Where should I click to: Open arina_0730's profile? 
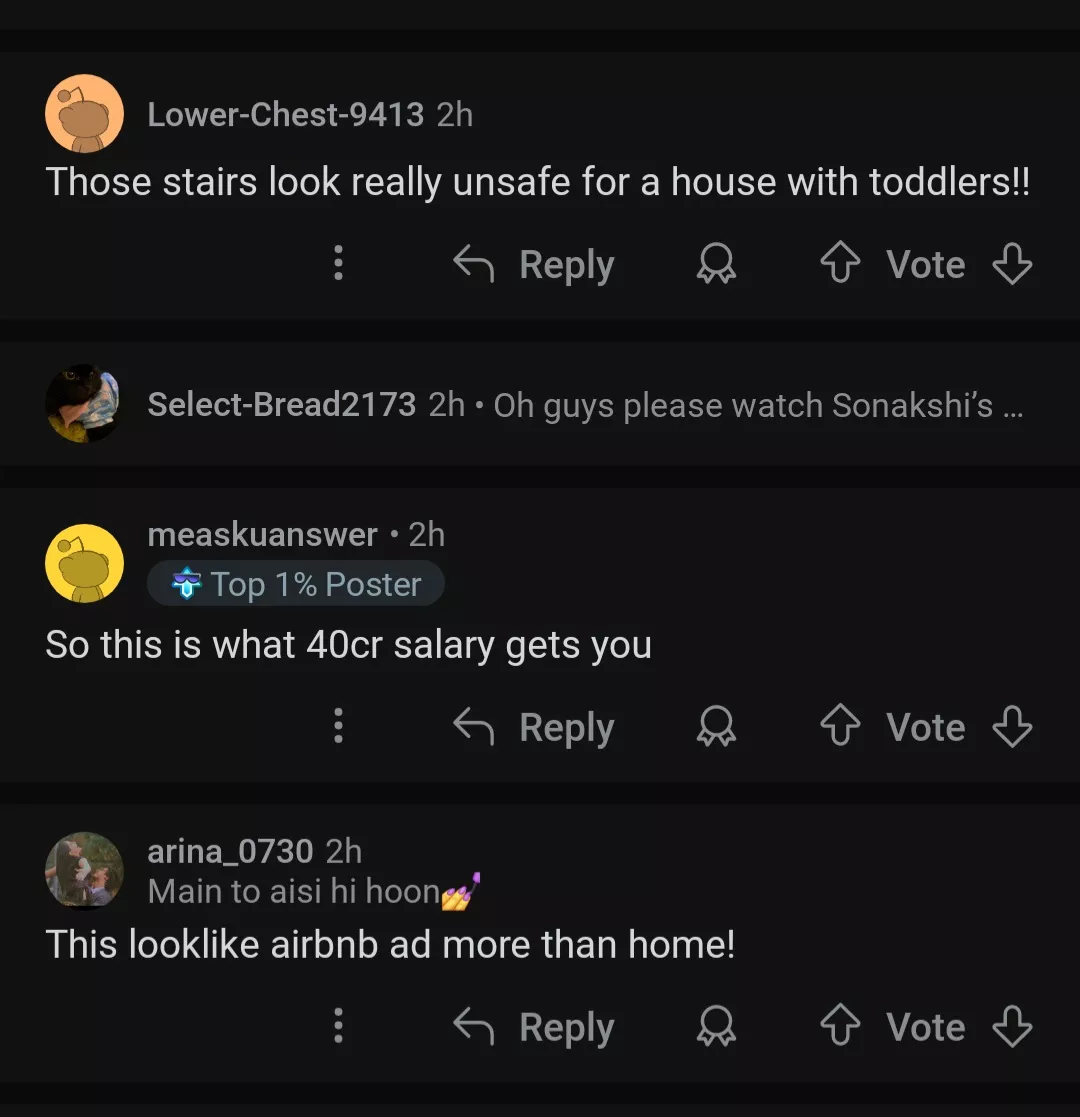pos(230,851)
